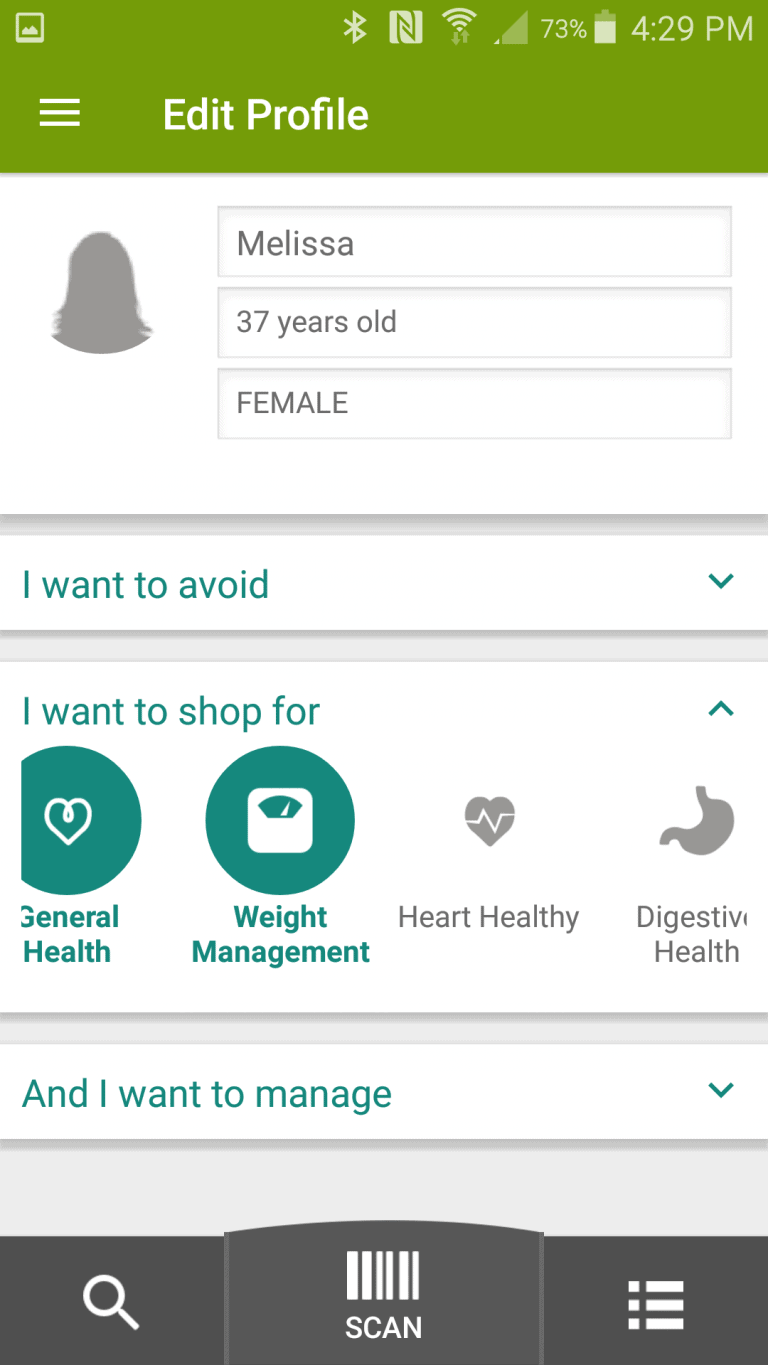Image resolution: width=768 pixels, height=1365 pixels.
Task: Change the FEMALE gender field
Action: point(474,403)
